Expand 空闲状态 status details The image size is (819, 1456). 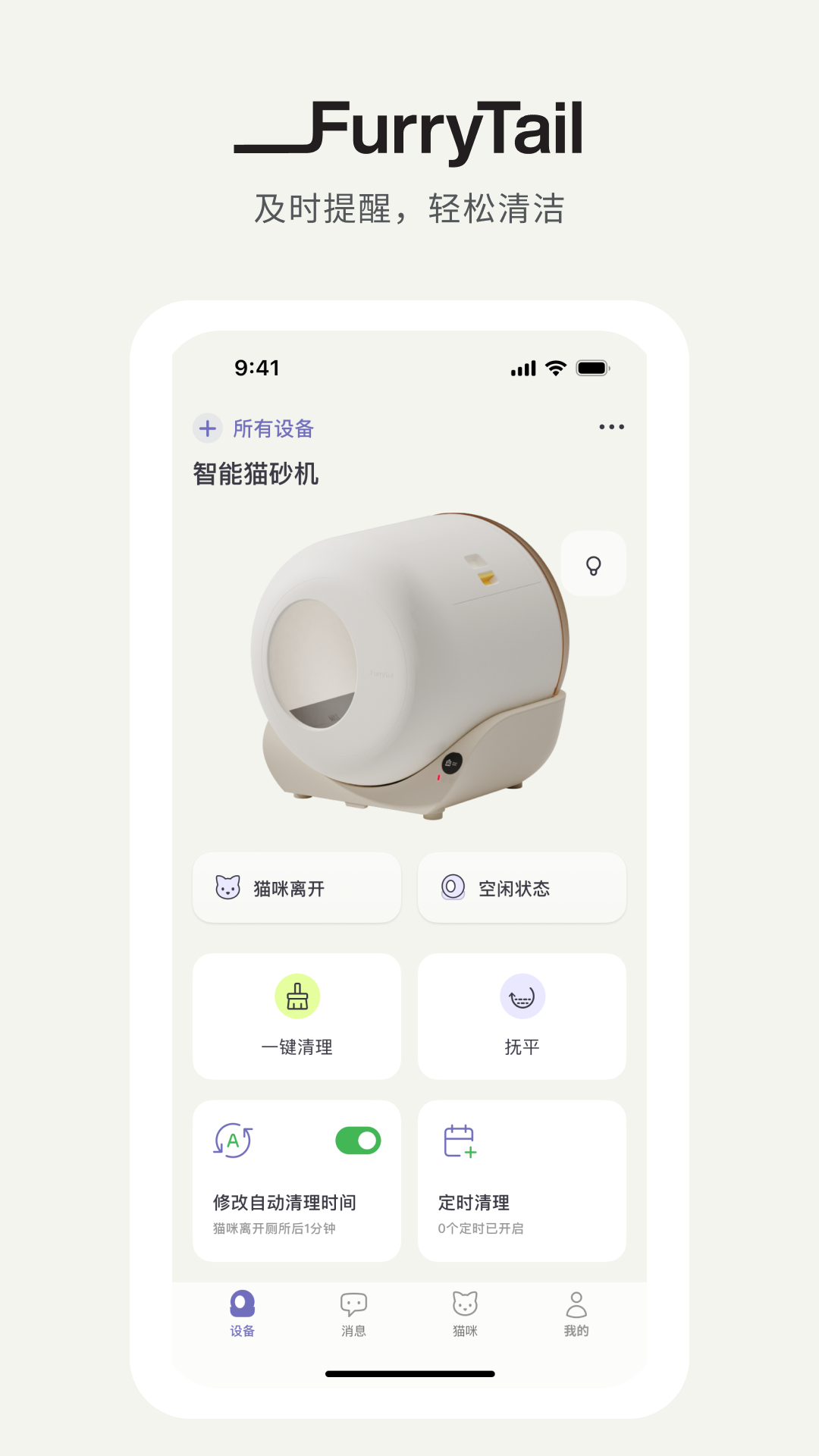522,887
